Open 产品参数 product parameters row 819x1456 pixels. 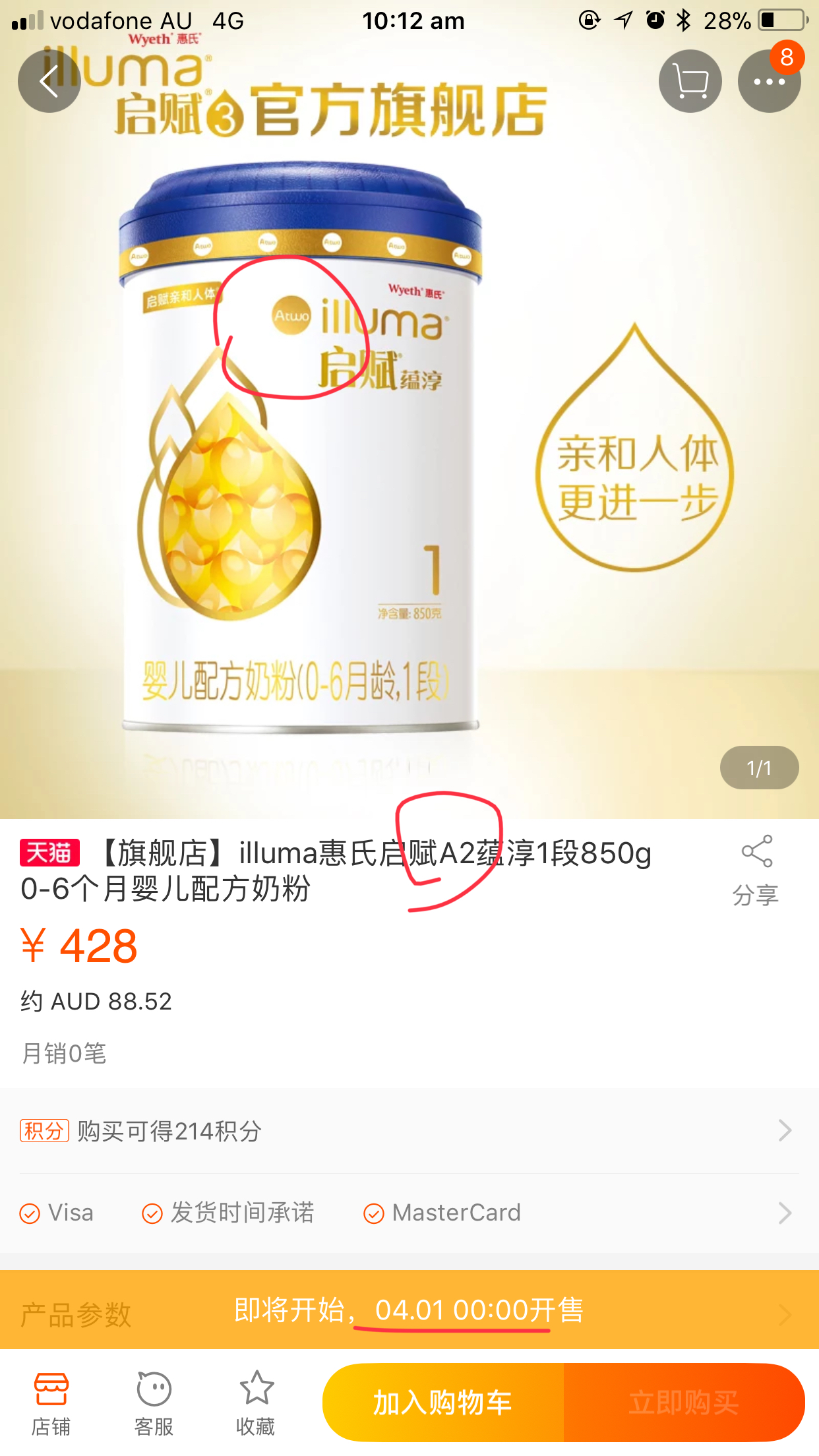pos(409,1310)
